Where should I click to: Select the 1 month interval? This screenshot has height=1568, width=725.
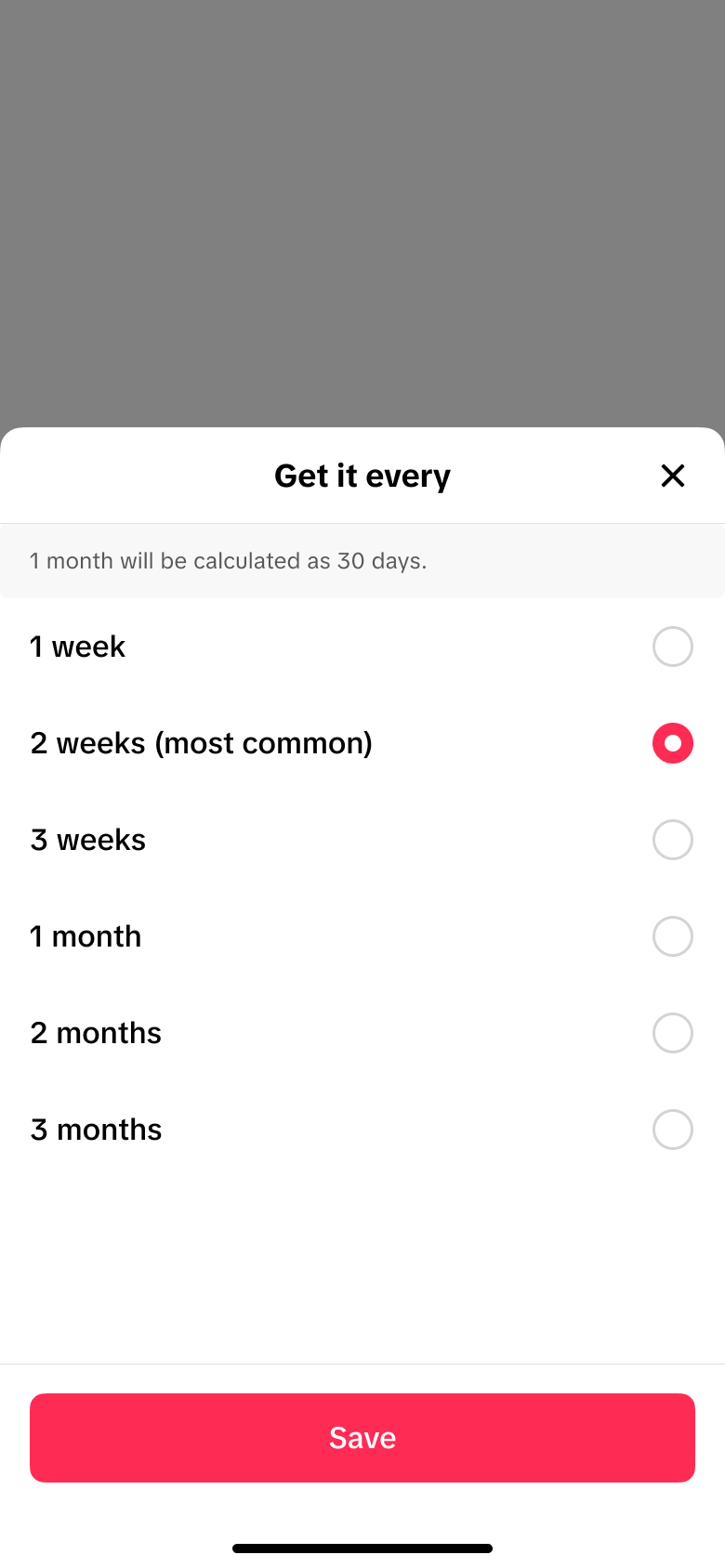pos(672,936)
